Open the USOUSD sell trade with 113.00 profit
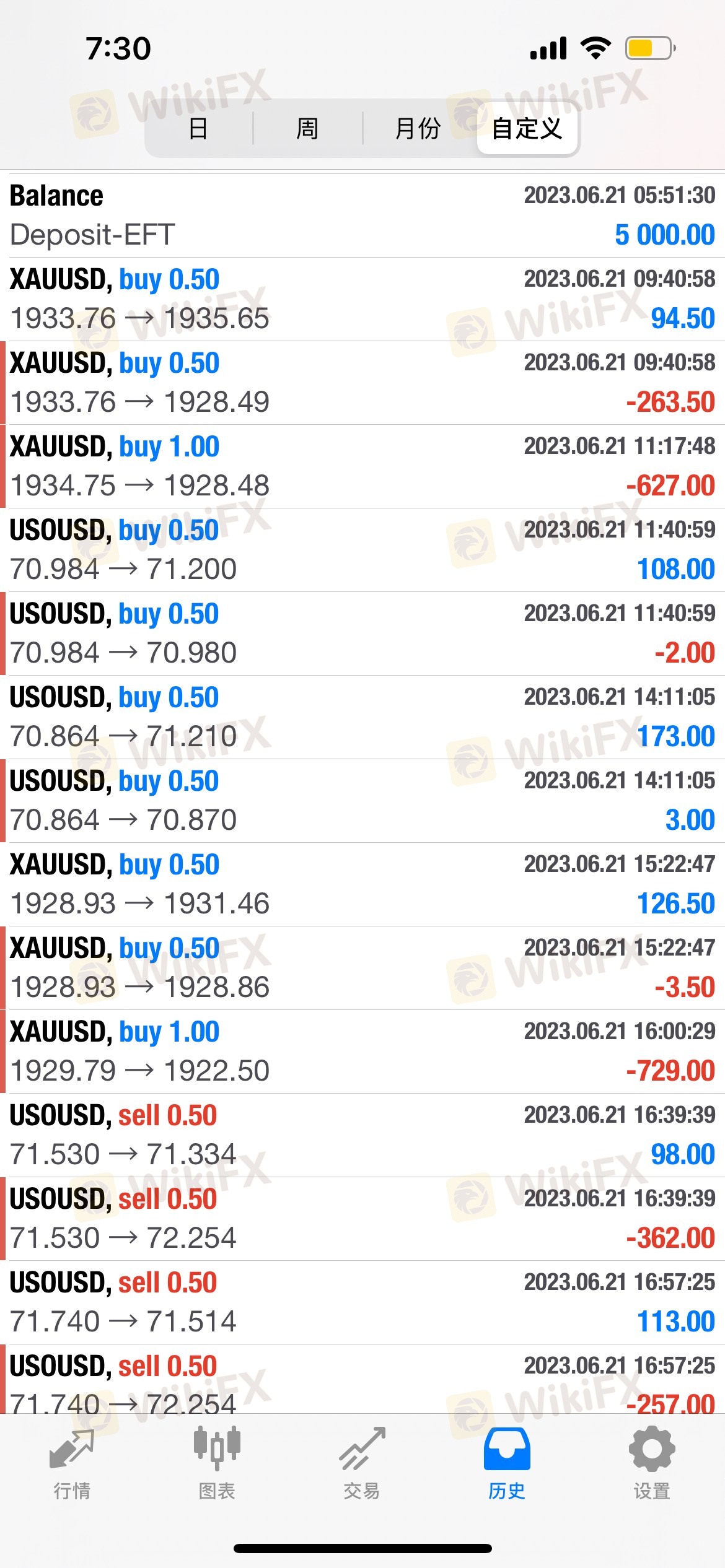Image resolution: width=725 pixels, height=1568 pixels. pos(362,1302)
